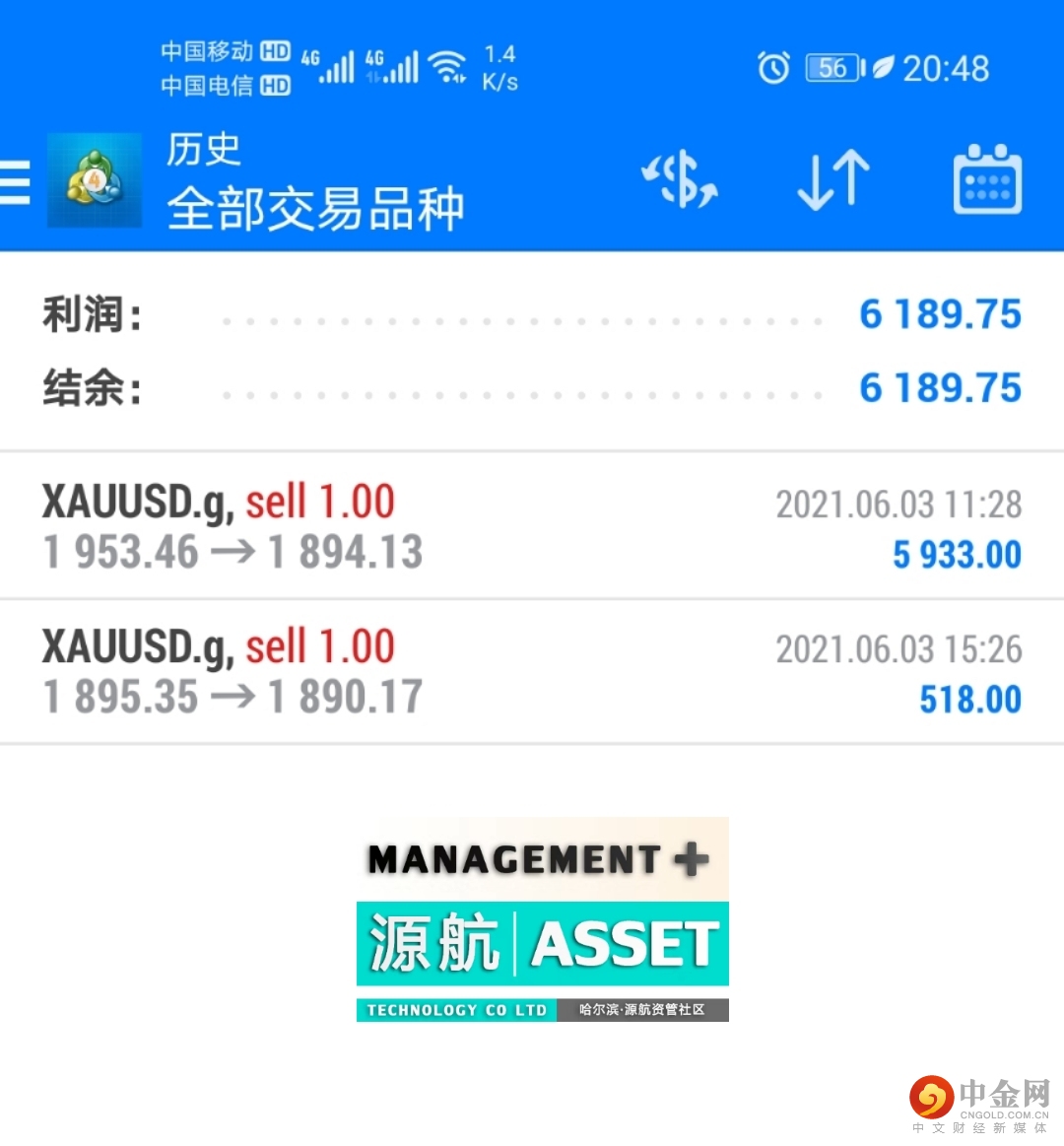Open the side drawer menu
This screenshot has width=1064, height=1146.
(16, 182)
